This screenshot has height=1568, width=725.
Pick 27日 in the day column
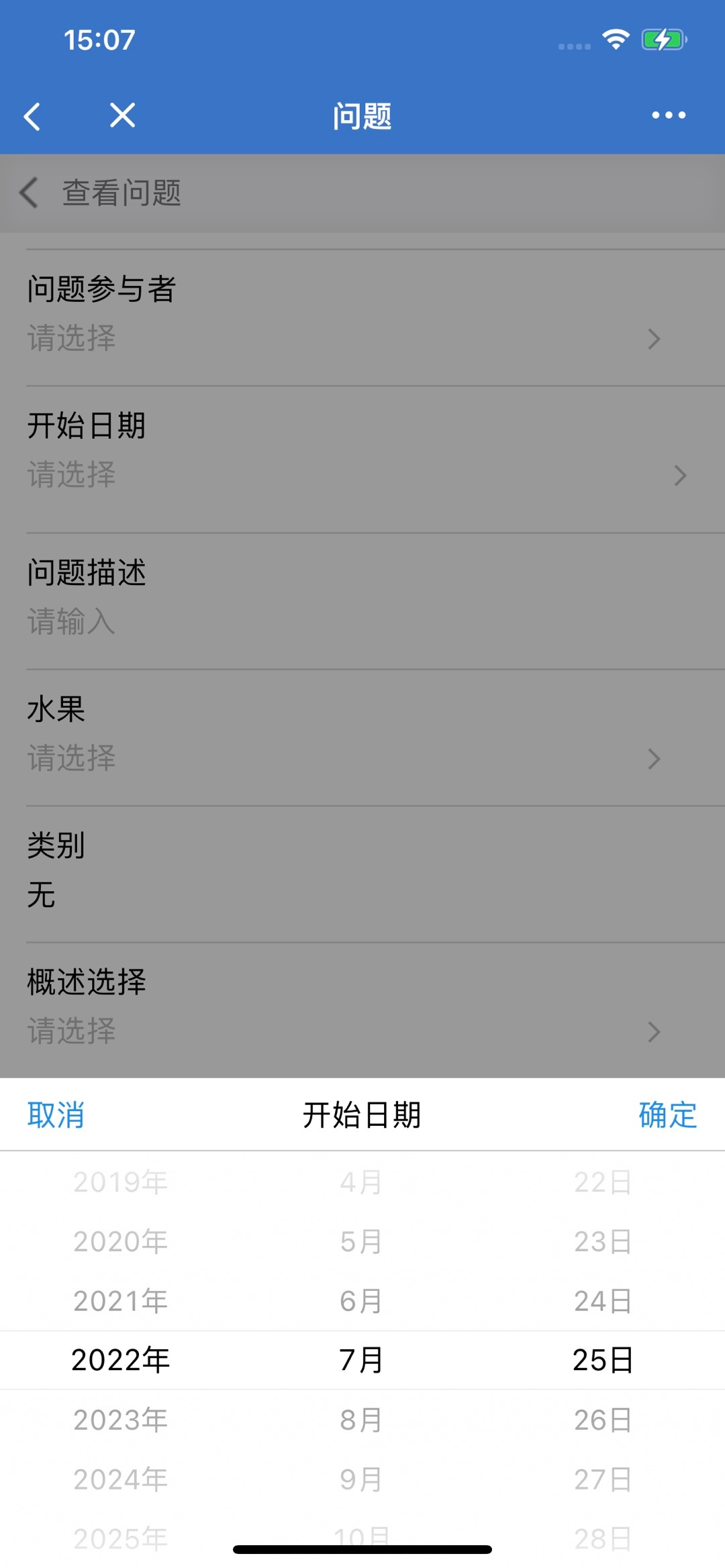point(603,1479)
